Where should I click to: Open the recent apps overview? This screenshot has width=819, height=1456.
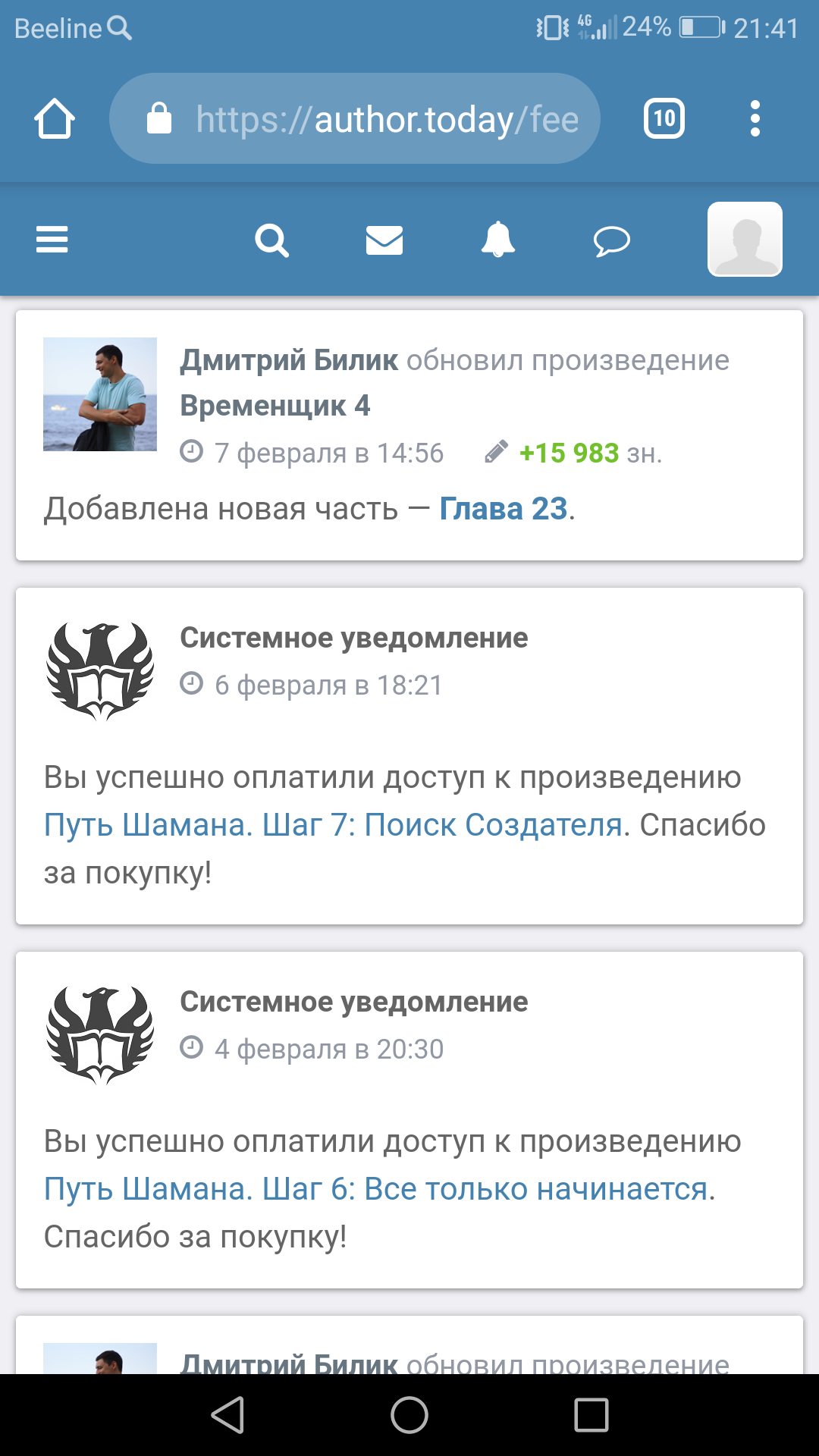coord(591,1415)
